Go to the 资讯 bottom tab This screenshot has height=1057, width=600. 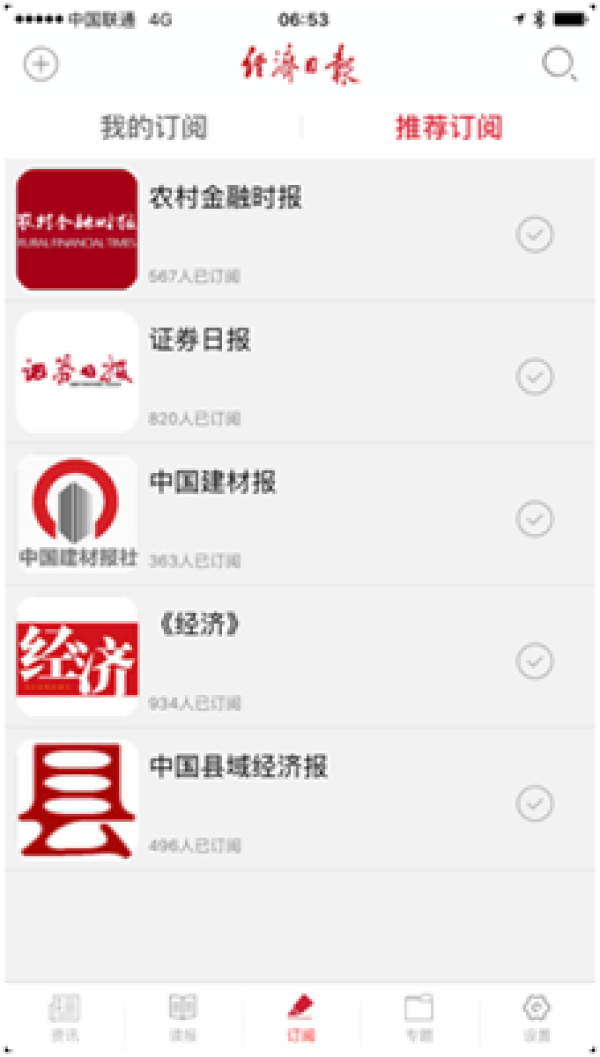(64, 1016)
